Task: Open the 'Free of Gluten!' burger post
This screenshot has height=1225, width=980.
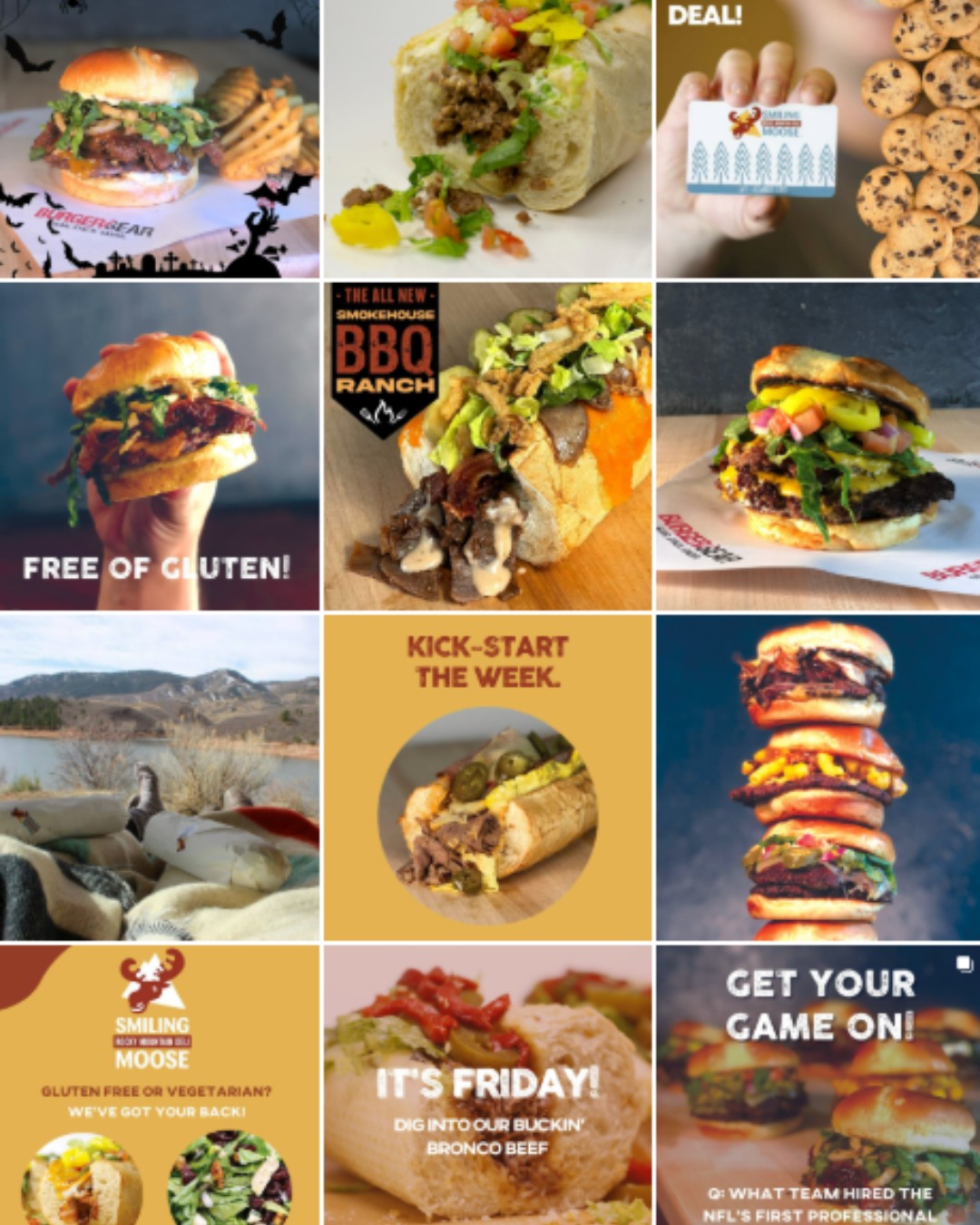Action: pos(160,446)
